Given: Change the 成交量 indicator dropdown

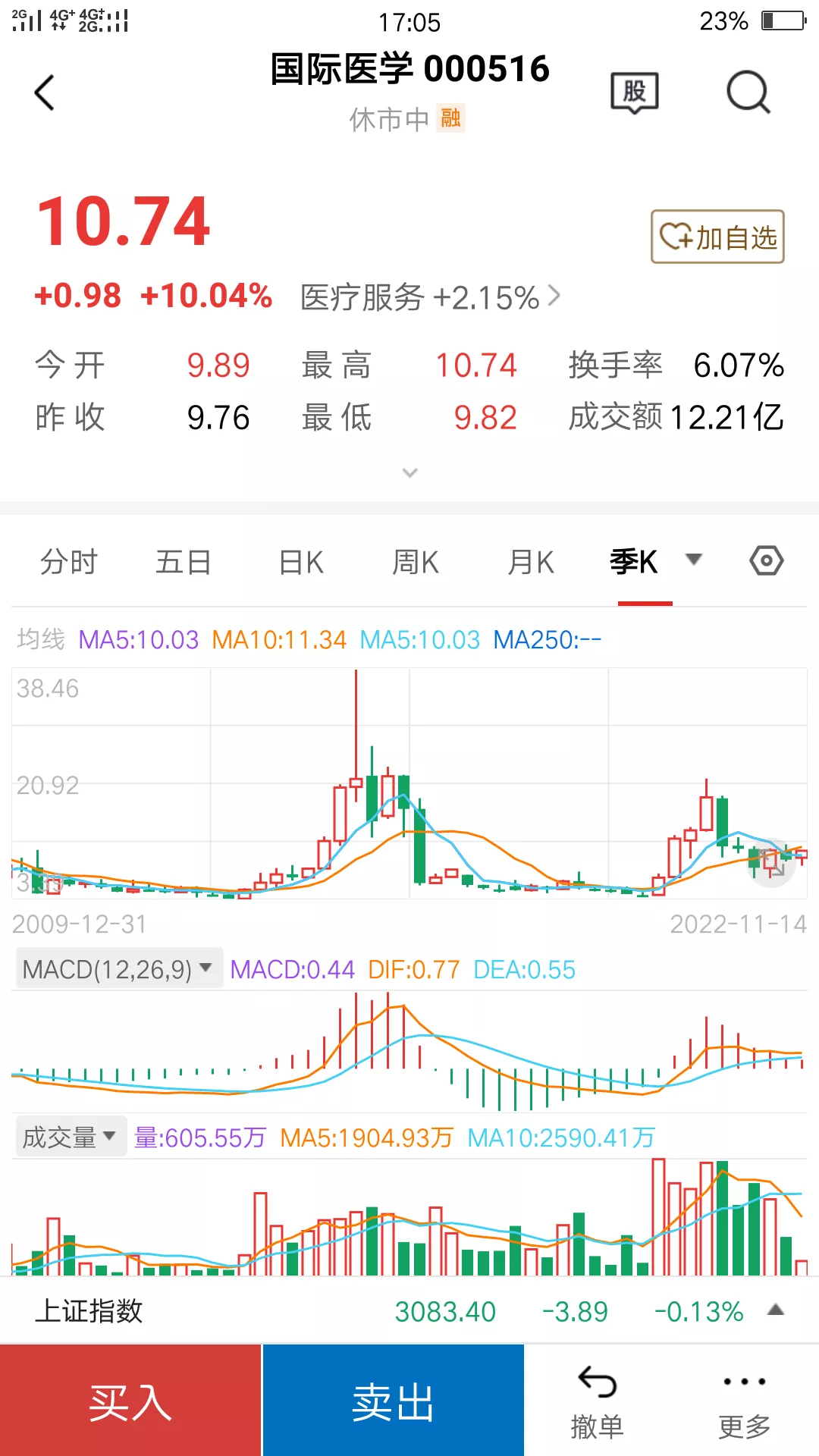Looking at the screenshot, I should 71,1136.
